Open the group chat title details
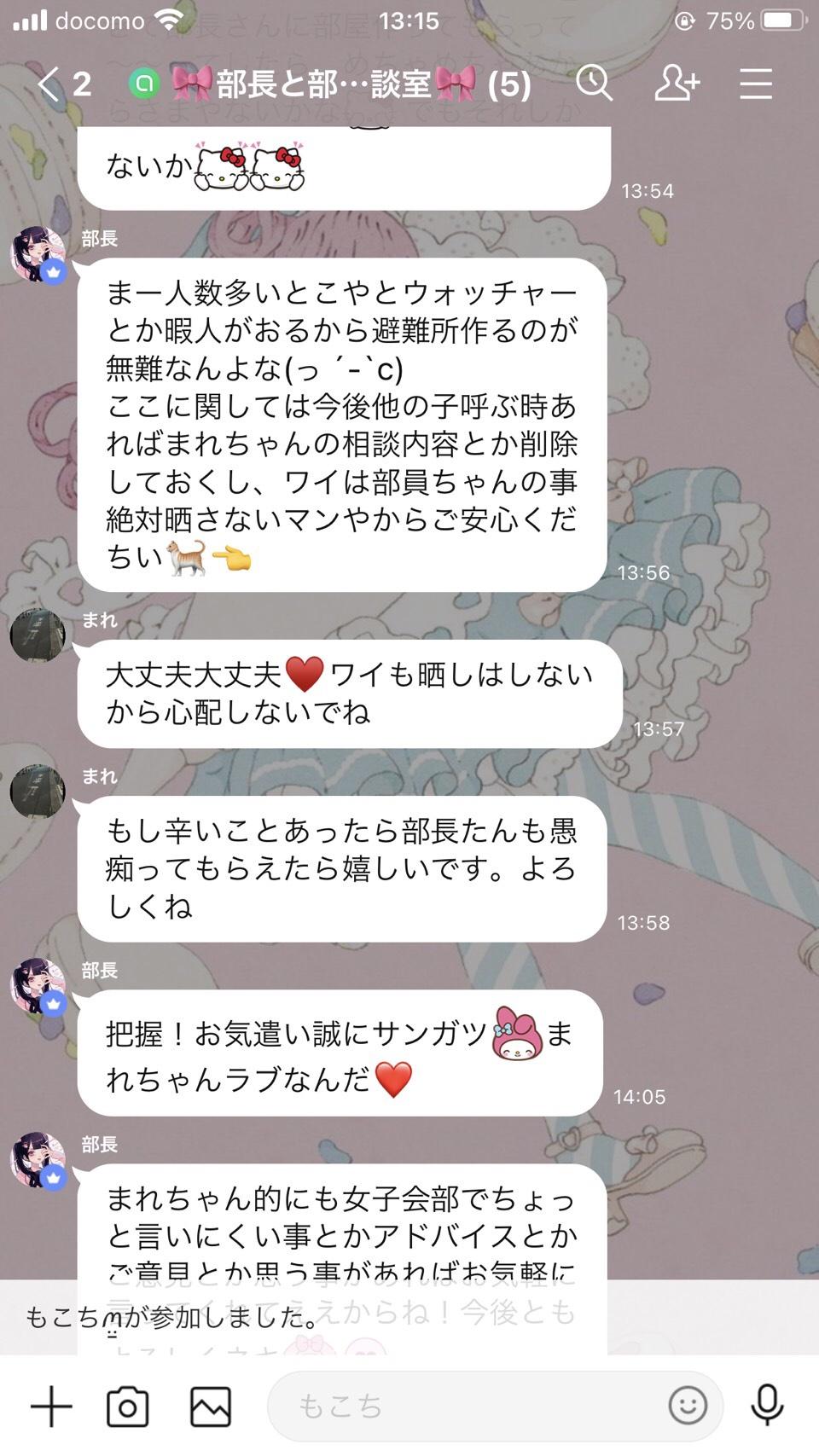 [350, 84]
